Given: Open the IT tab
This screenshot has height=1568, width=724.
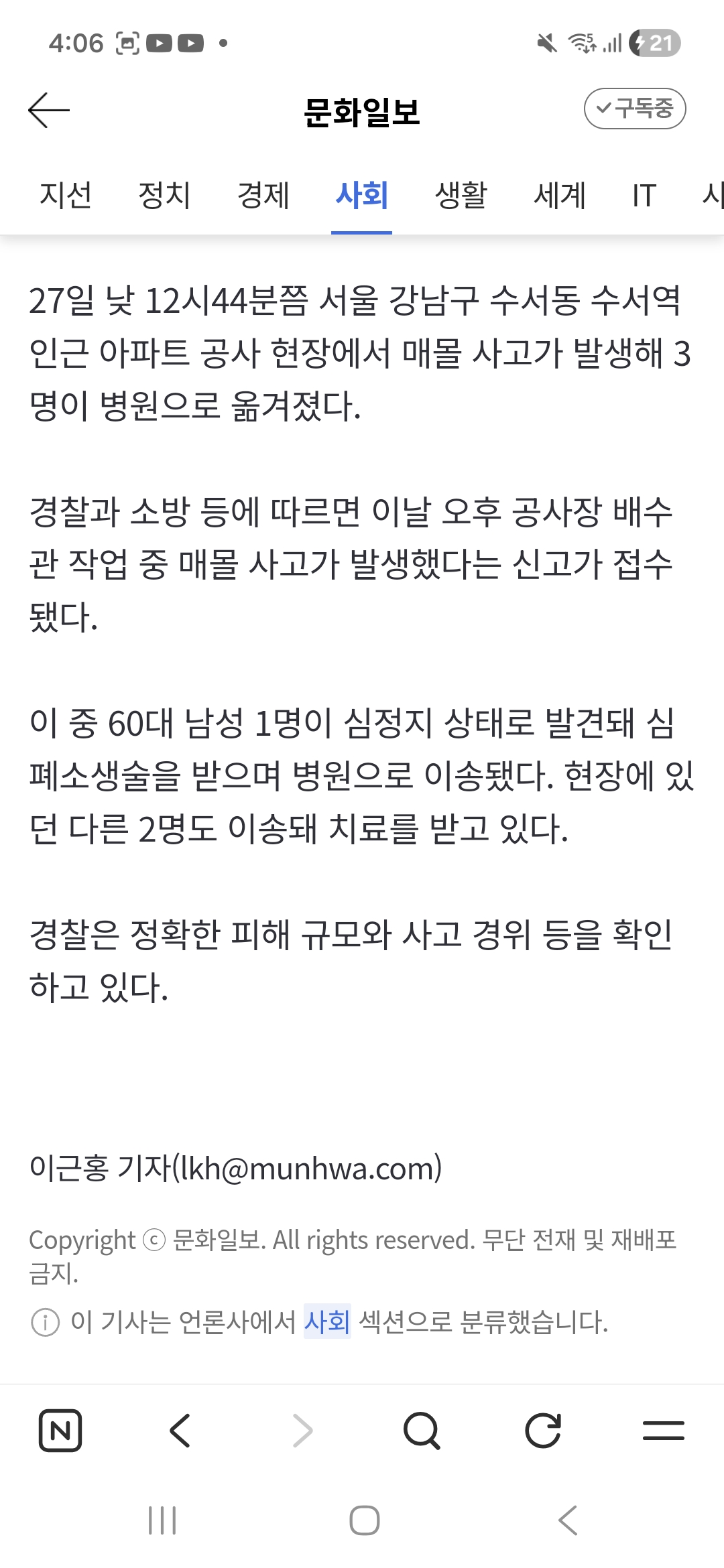Looking at the screenshot, I should [644, 196].
